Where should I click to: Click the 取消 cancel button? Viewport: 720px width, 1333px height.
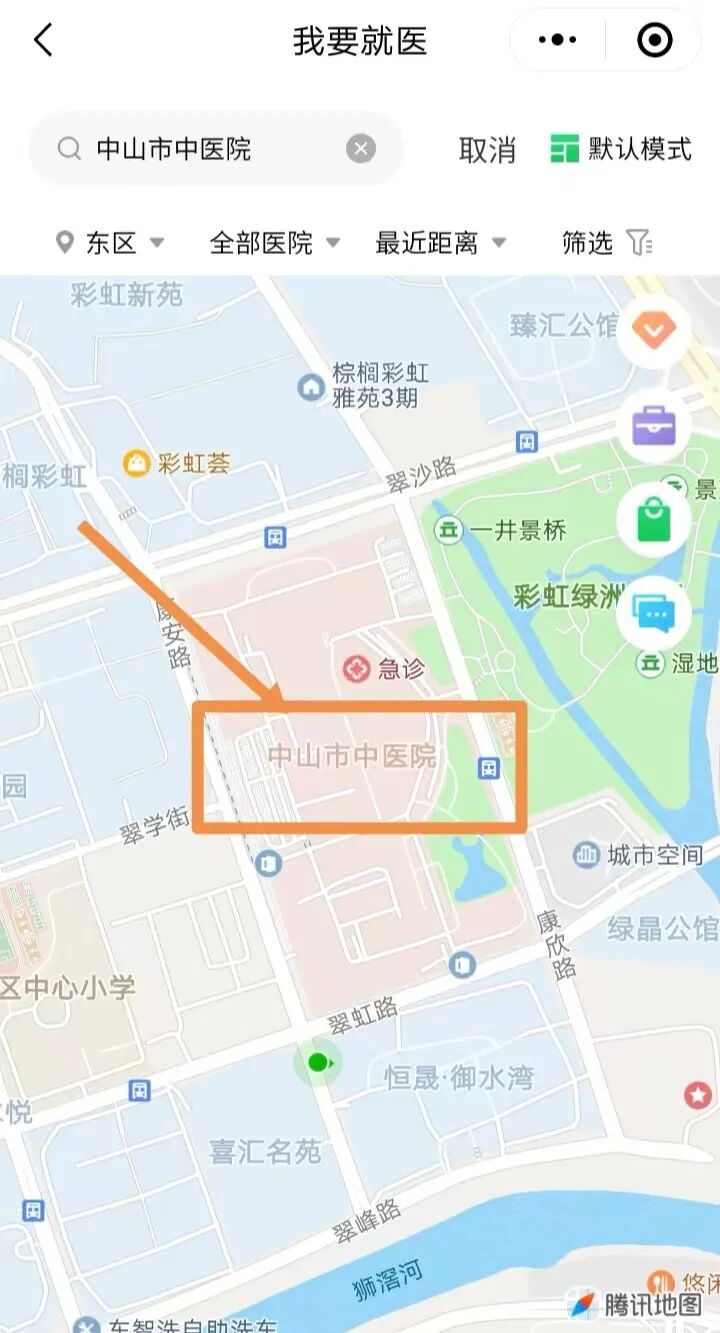[489, 150]
